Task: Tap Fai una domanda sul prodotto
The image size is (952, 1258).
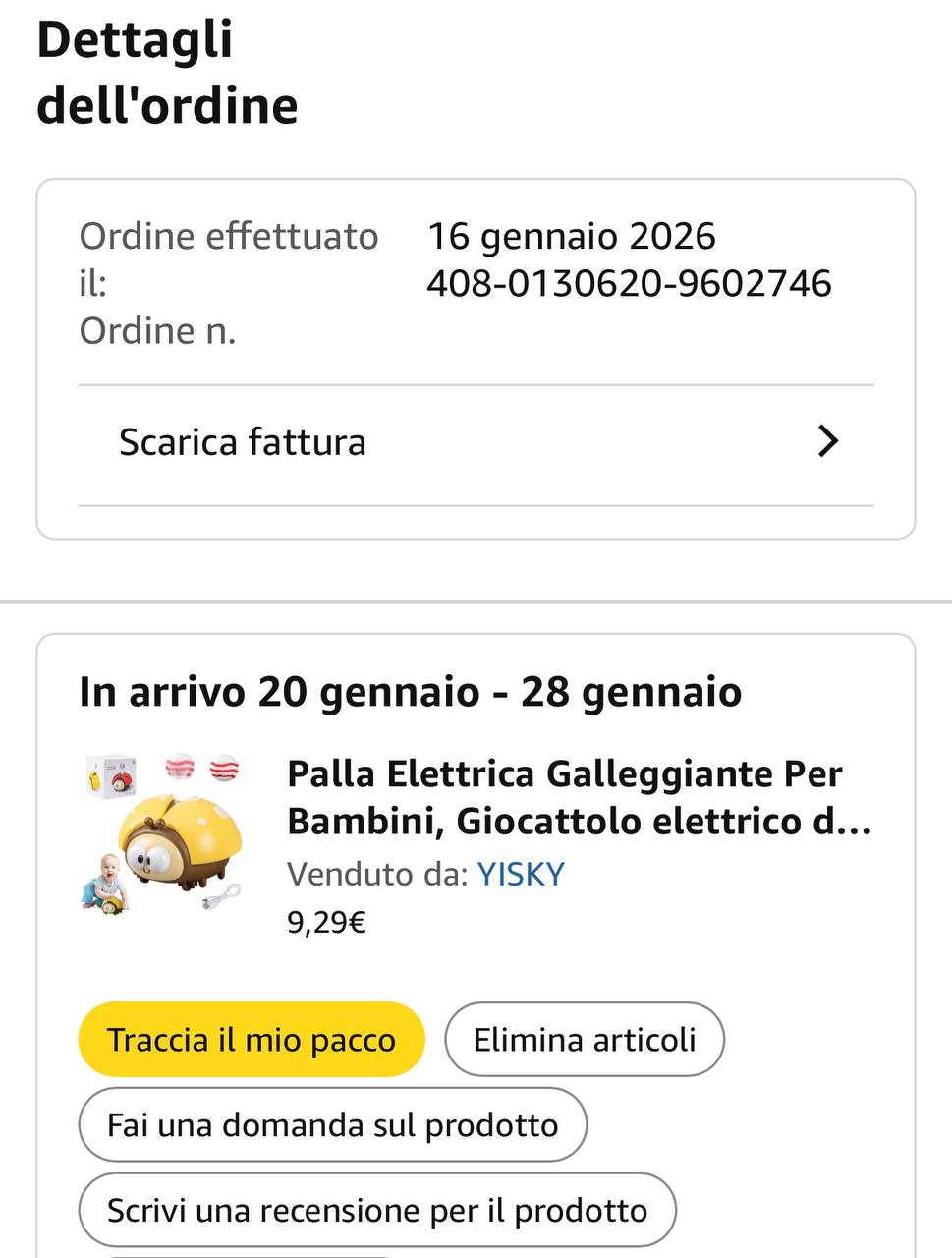Action: point(333,1125)
